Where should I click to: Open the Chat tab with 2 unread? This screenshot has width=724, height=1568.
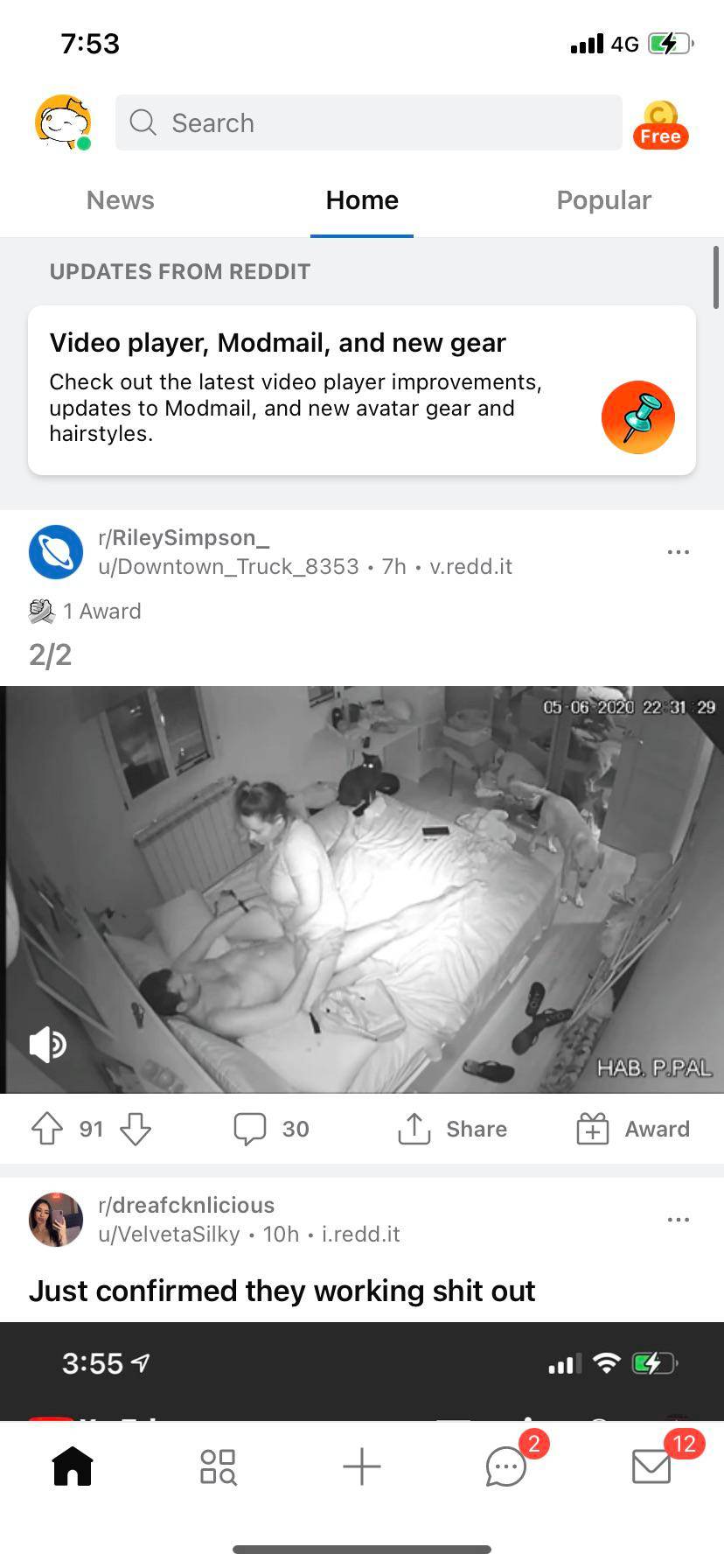pos(507,1466)
